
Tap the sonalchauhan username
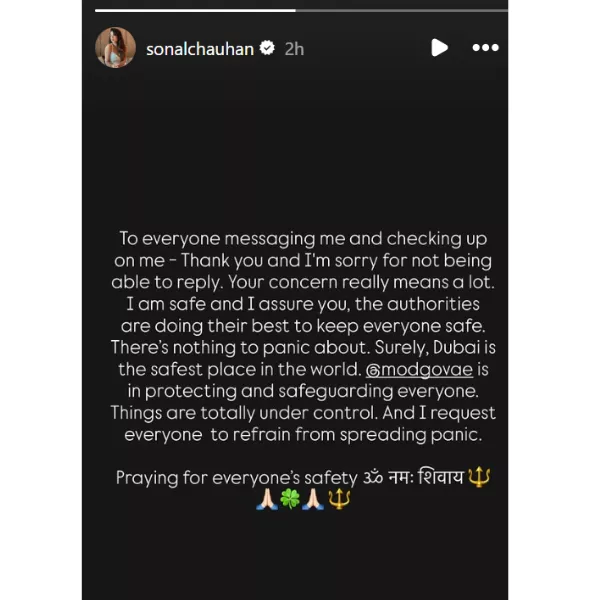(x=201, y=47)
